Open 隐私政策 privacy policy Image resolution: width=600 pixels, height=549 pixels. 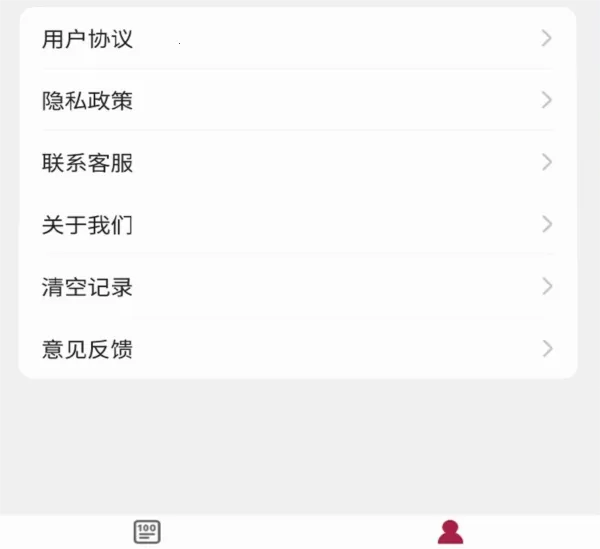[x=297, y=101]
